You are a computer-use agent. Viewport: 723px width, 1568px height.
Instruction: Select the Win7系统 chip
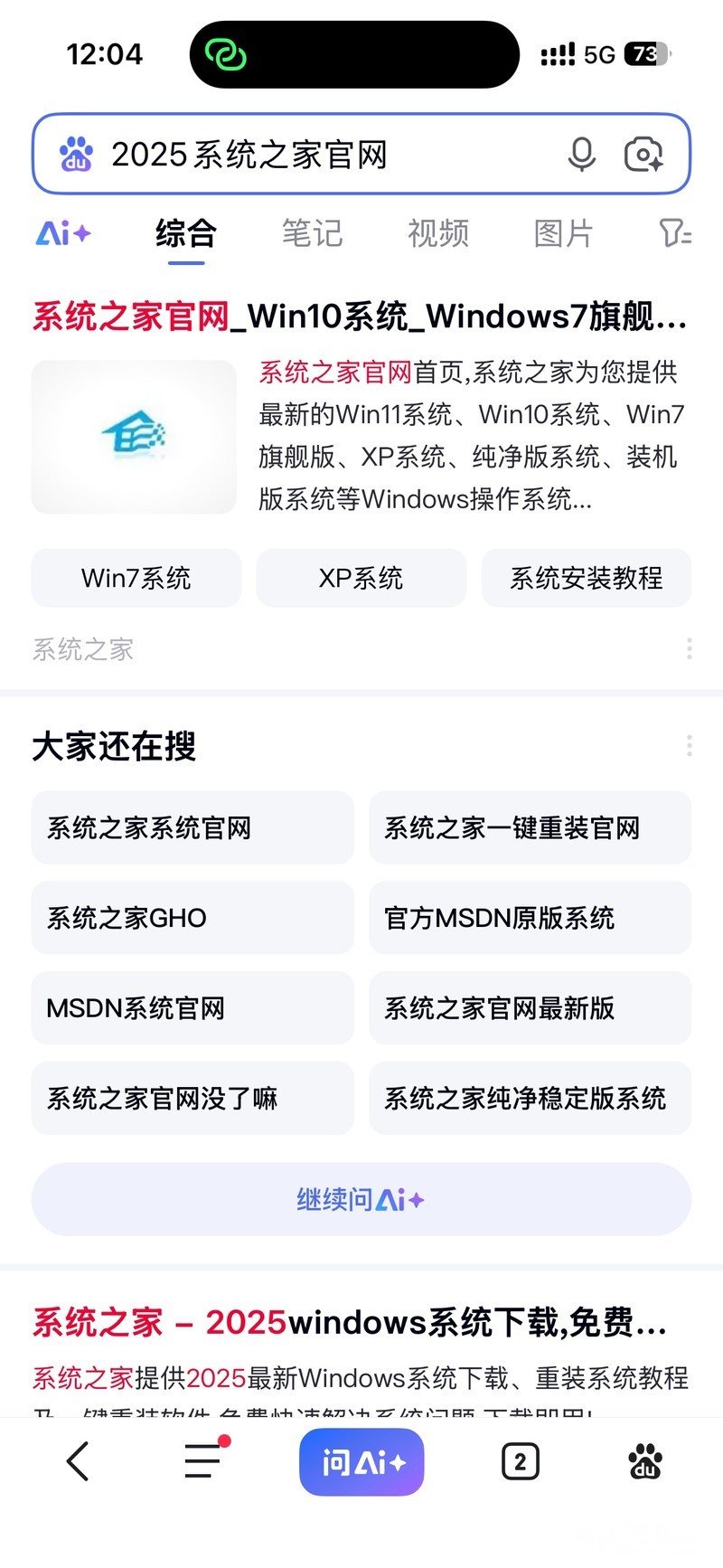(136, 578)
